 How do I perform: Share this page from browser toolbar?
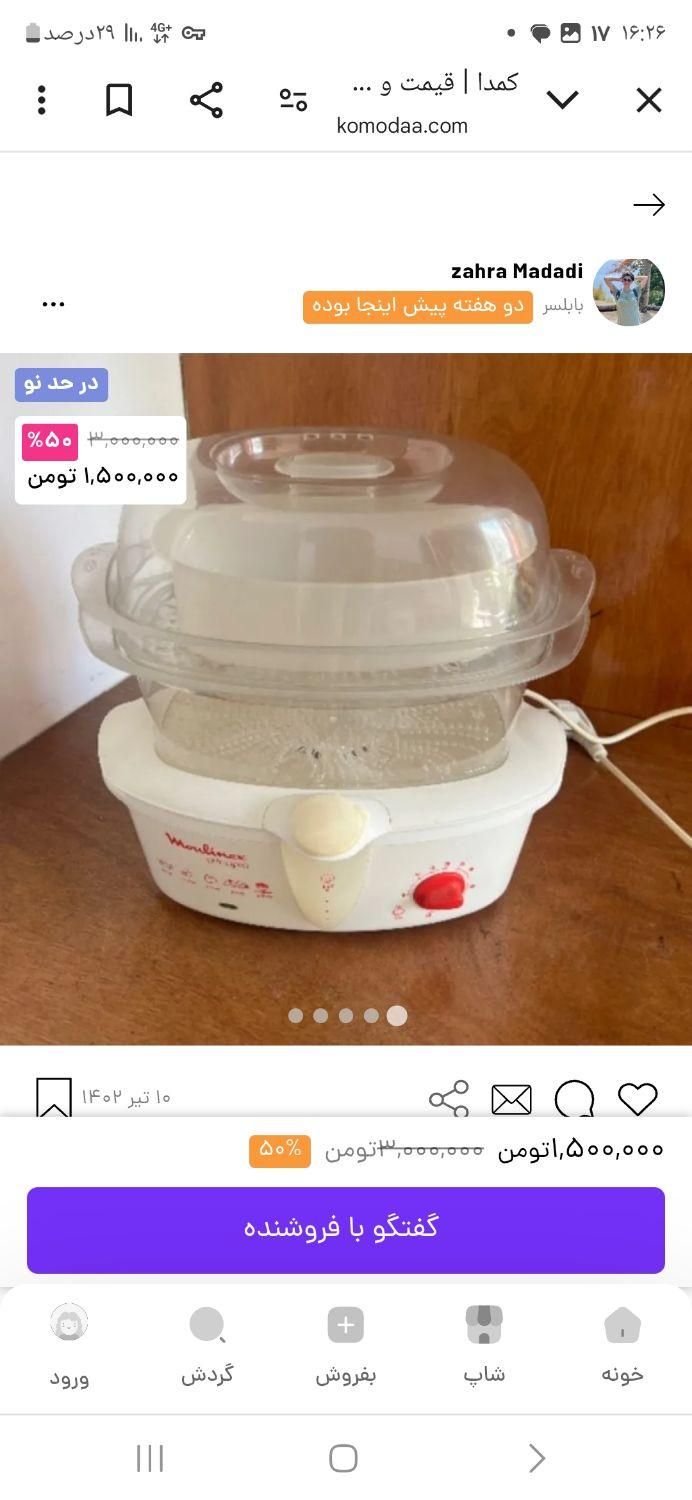tap(206, 100)
